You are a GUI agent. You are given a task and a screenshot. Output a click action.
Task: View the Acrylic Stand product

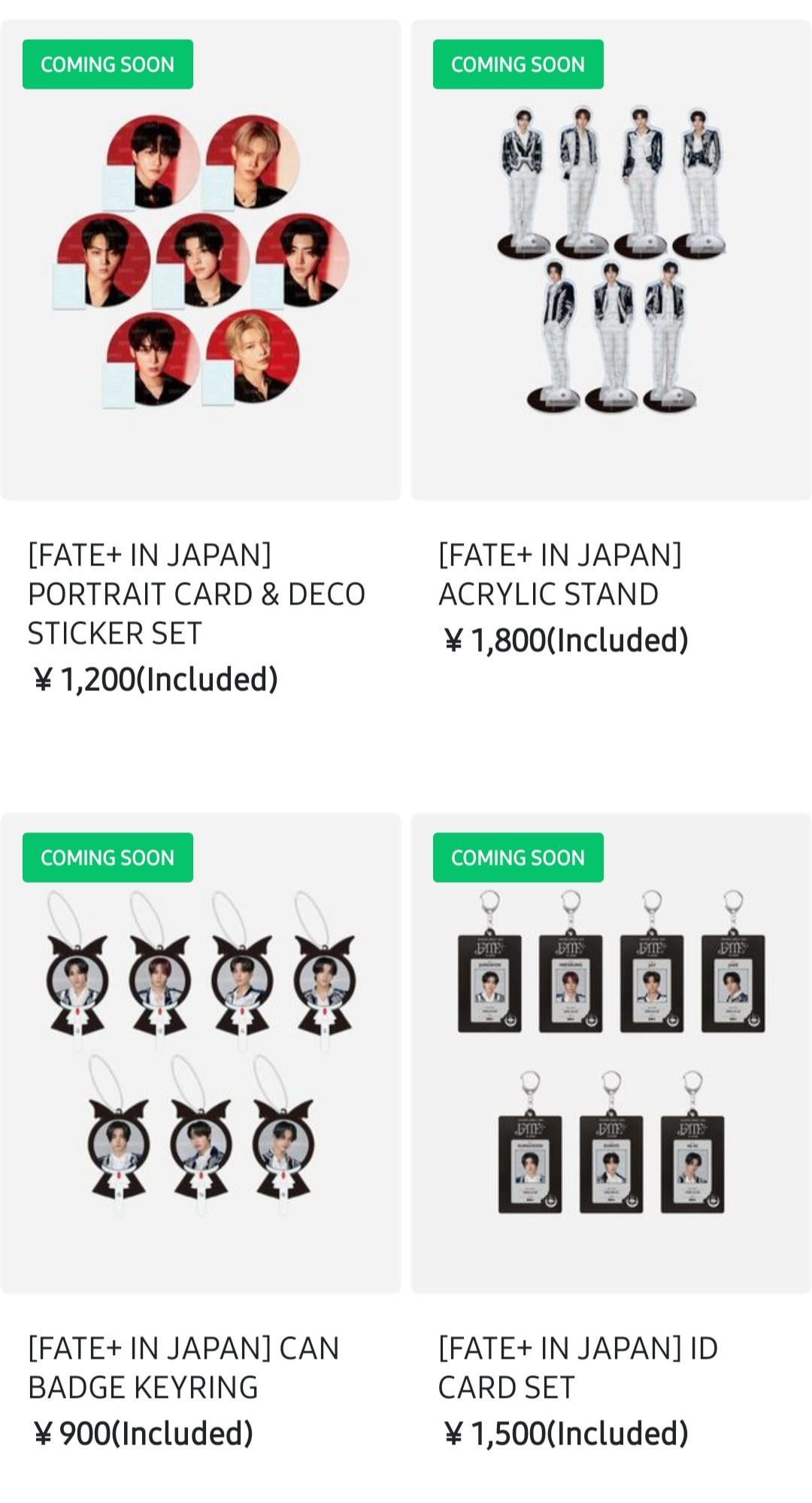[611, 260]
